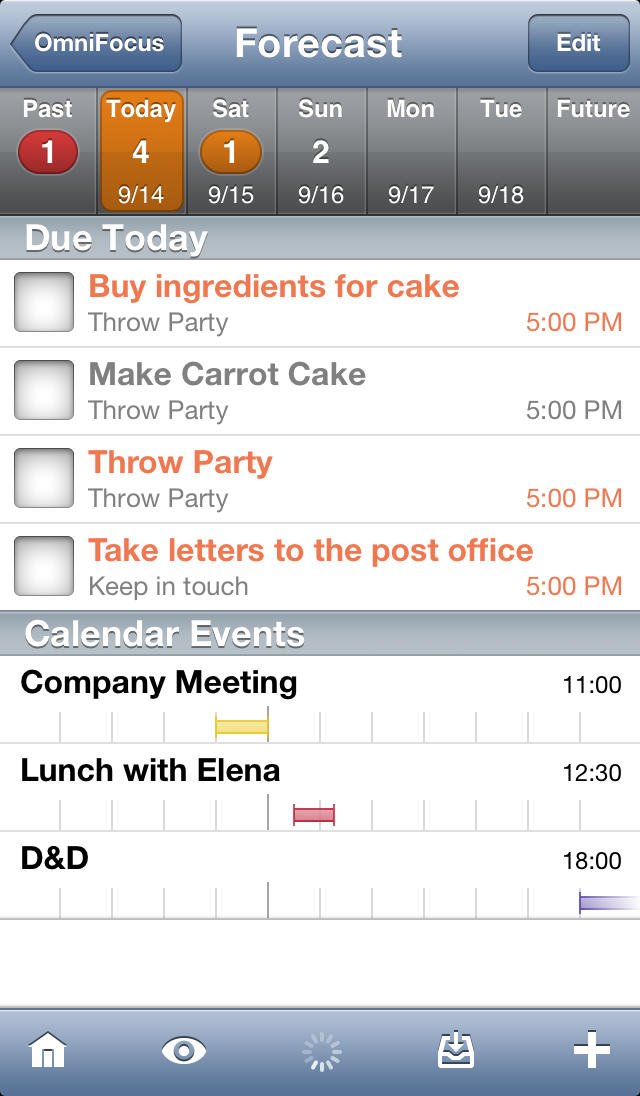Select the Tue 9/18 day
Image resolution: width=640 pixels, height=1096 pixels.
coord(501,151)
